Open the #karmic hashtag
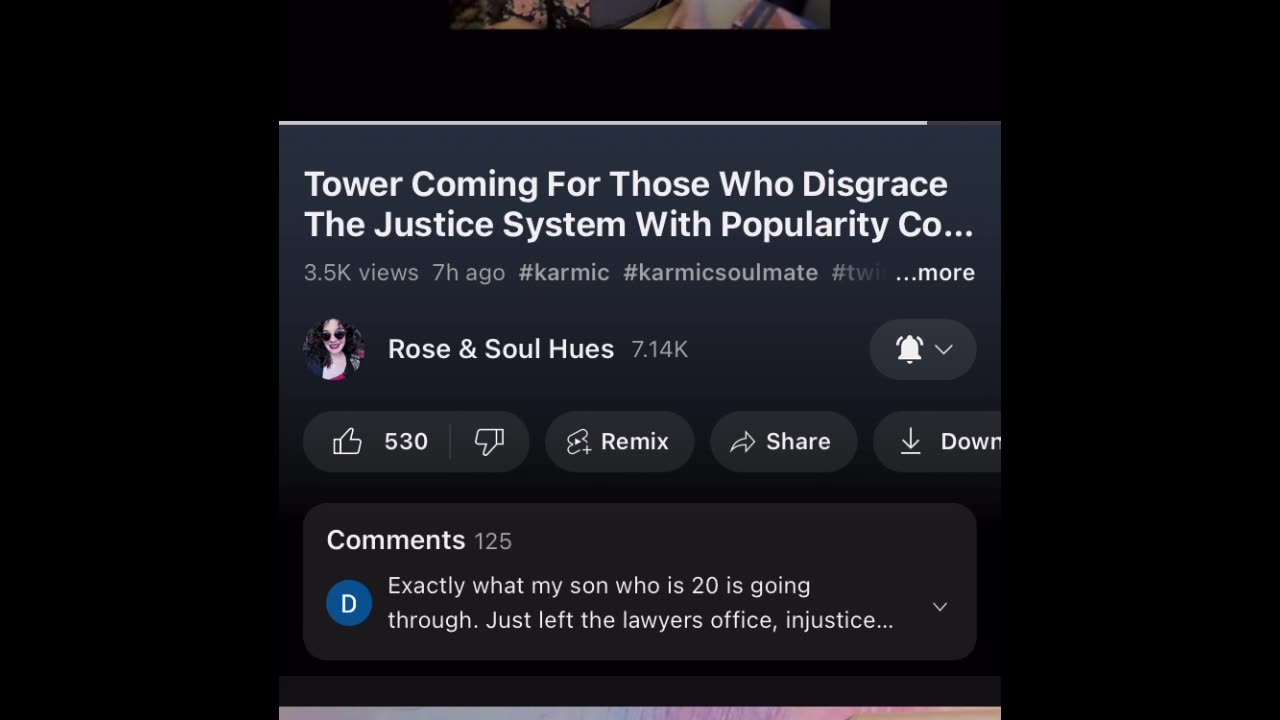Screen dimensions: 1280x720 click(x=564, y=273)
